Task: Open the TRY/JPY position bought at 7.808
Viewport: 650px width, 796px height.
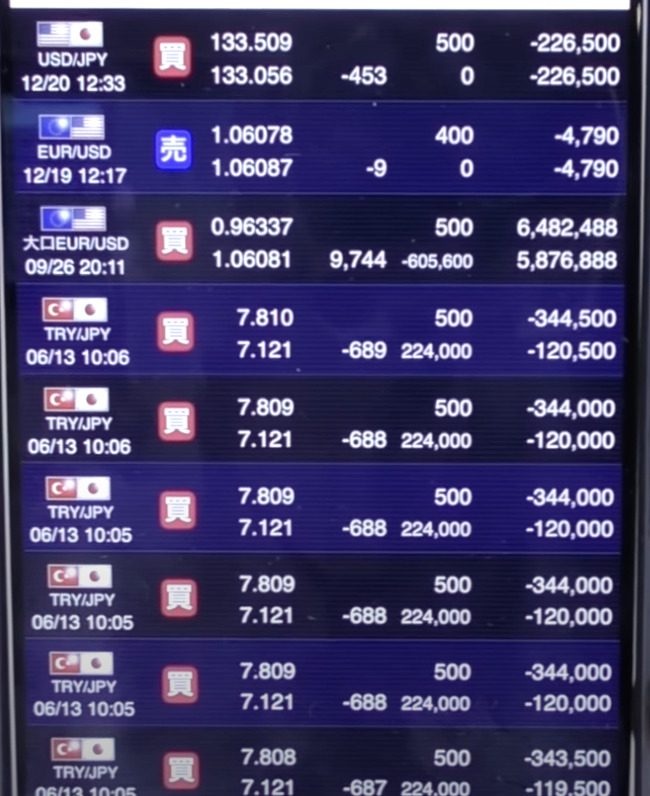Action: (325, 768)
